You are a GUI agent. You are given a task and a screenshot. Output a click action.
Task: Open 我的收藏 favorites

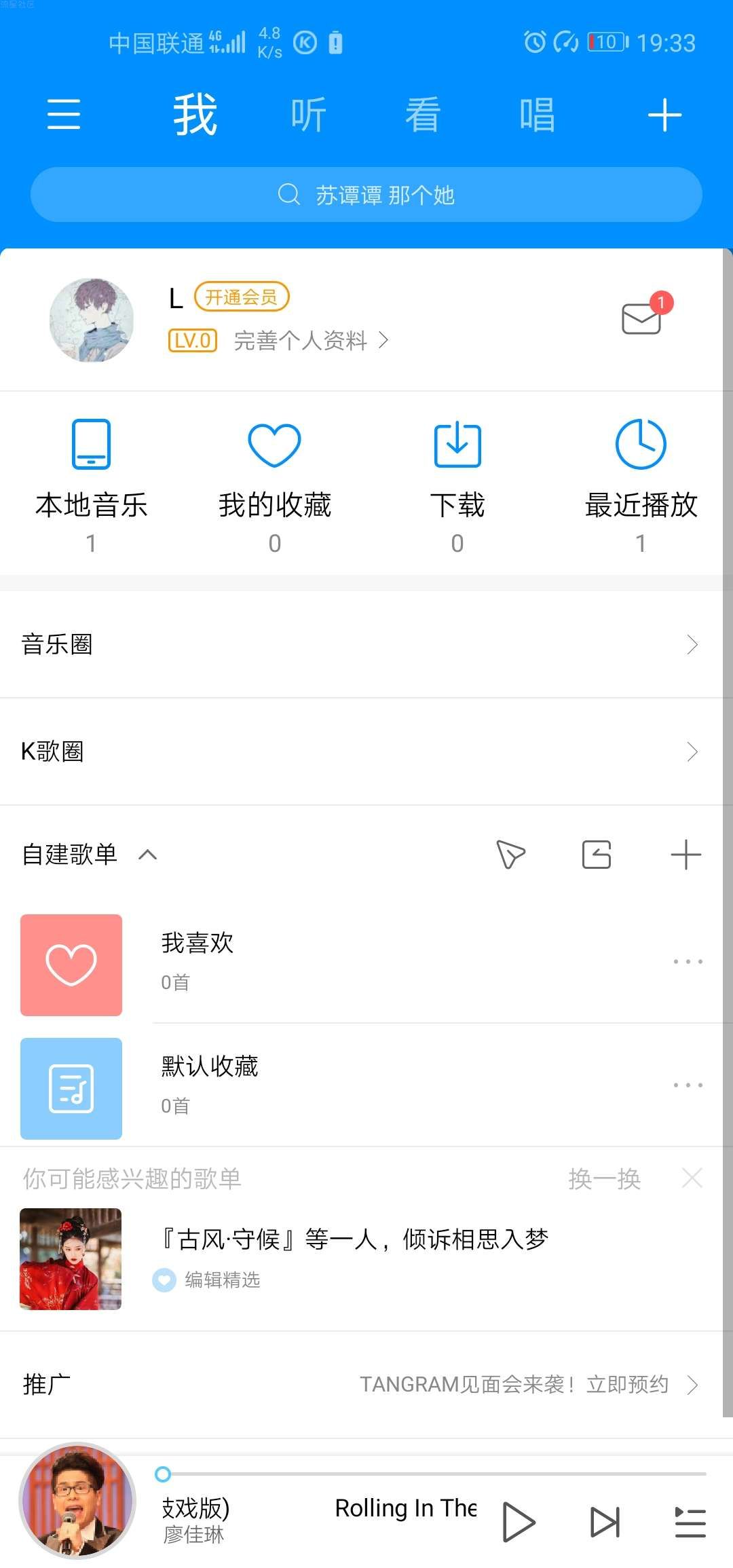point(275,485)
